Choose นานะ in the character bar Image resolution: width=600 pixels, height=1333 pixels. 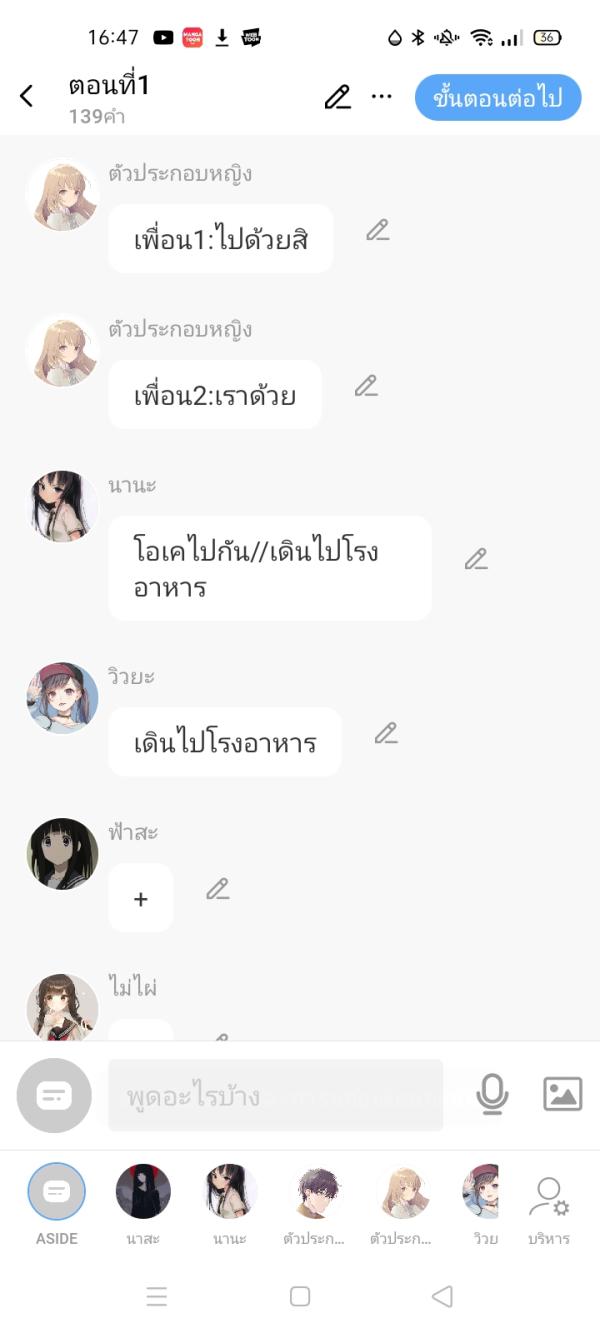pos(230,1192)
